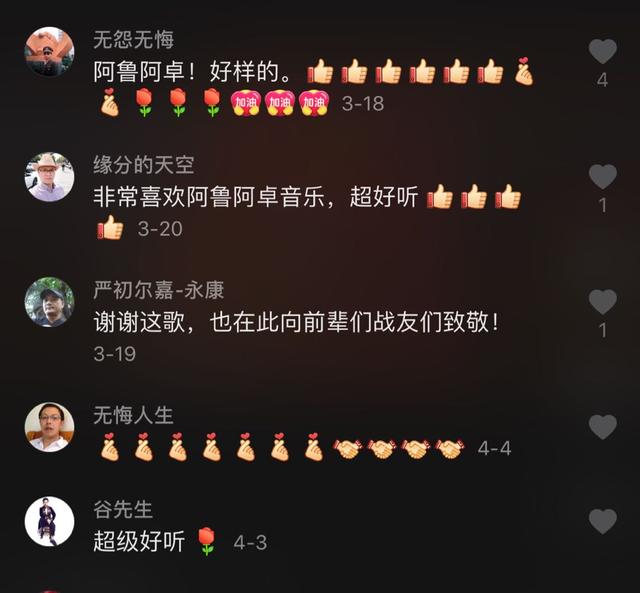The height and width of the screenshot is (593, 640).
Task: Open 无悔人生's profile avatar
Action: (49, 427)
